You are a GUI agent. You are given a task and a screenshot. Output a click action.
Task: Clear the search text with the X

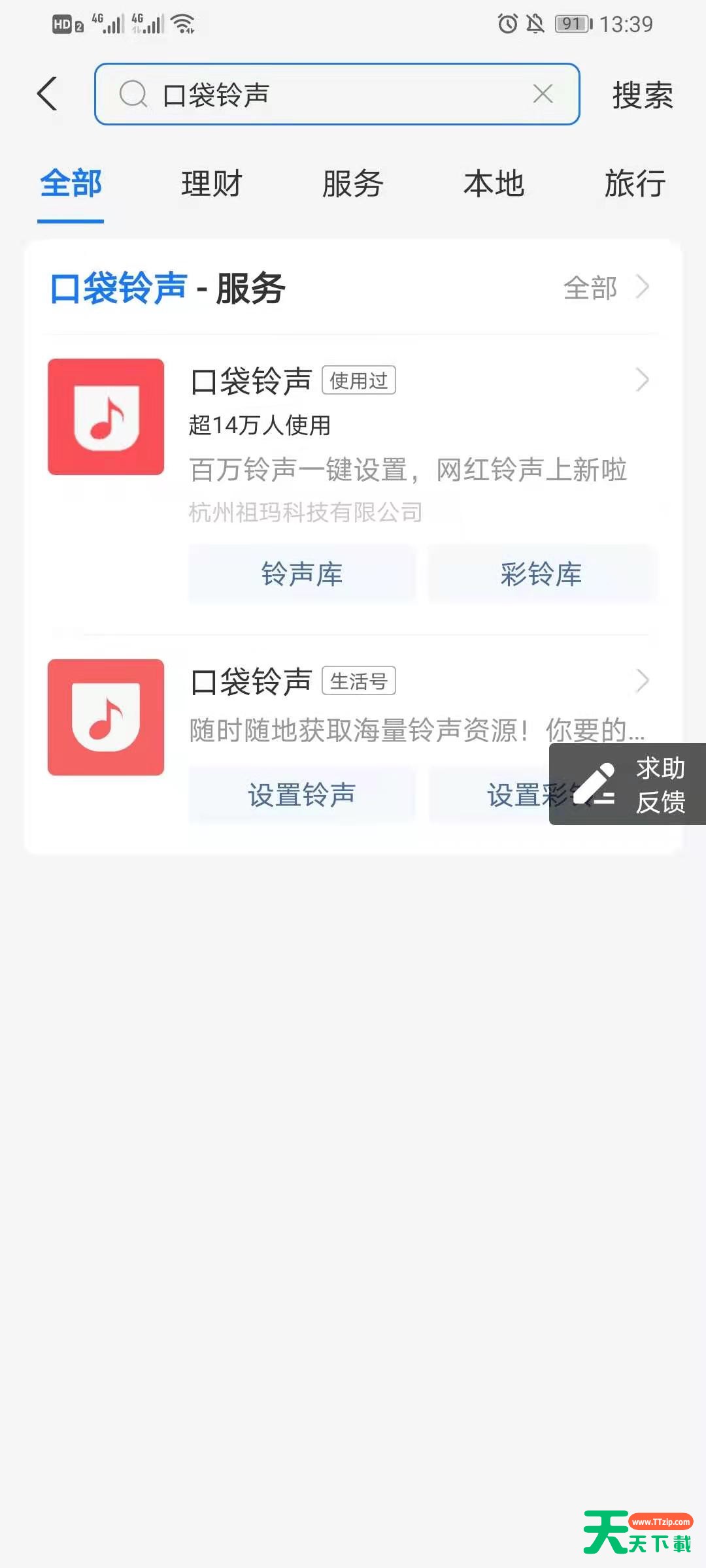[x=543, y=94]
